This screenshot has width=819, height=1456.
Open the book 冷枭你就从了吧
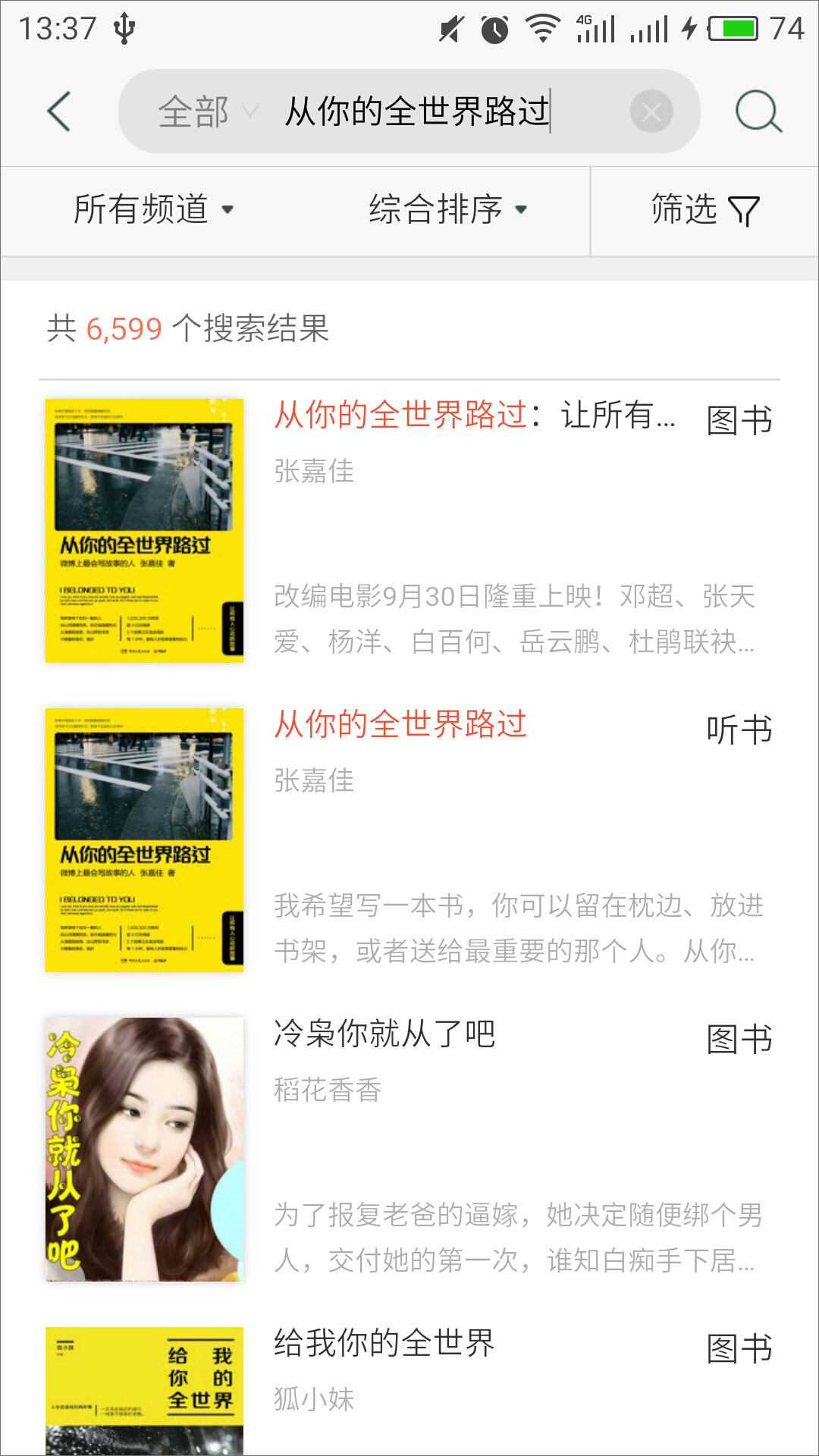384,1034
